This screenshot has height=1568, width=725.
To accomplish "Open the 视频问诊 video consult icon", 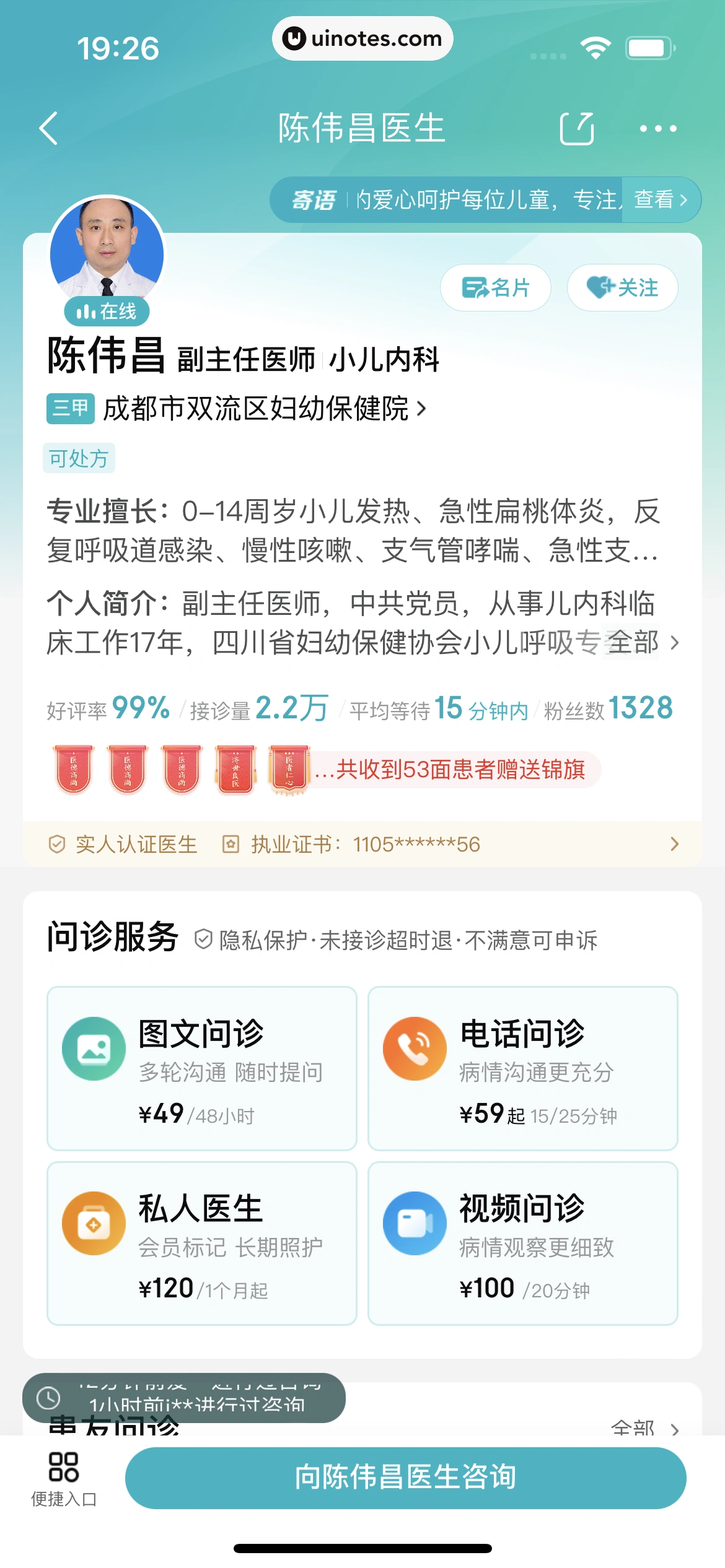I will (x=414, y=1223).
